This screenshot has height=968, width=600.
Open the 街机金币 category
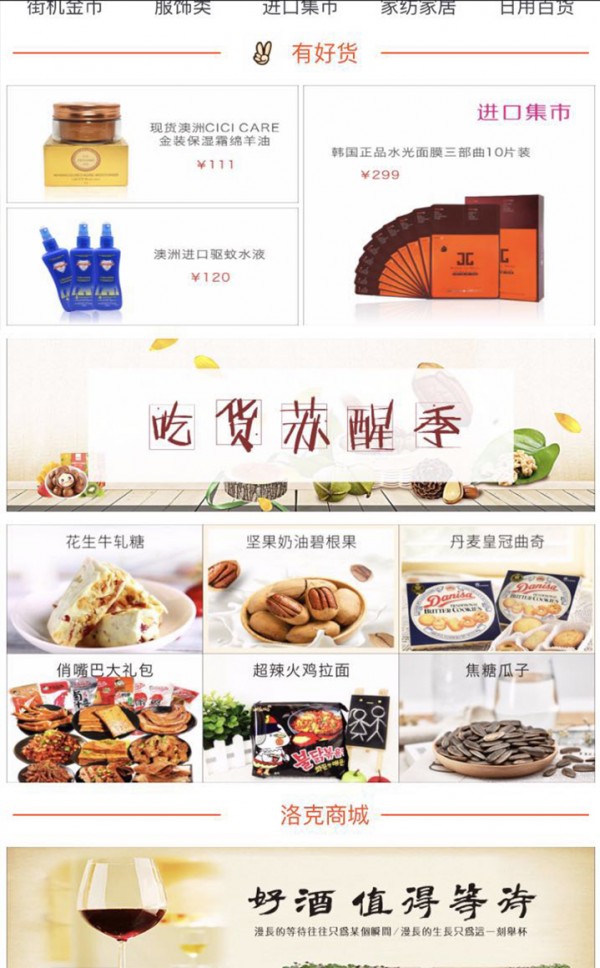pos(64,8)
